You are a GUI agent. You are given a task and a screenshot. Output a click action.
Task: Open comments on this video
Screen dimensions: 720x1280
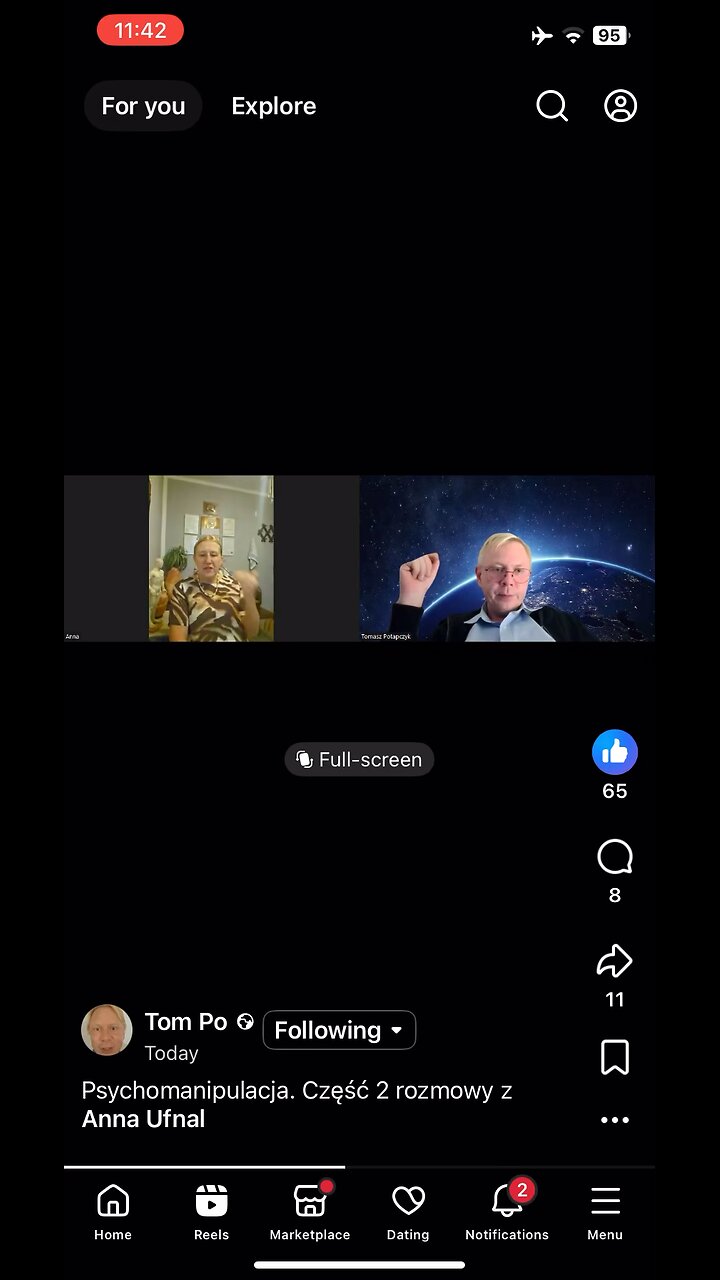tap(614, 858)
